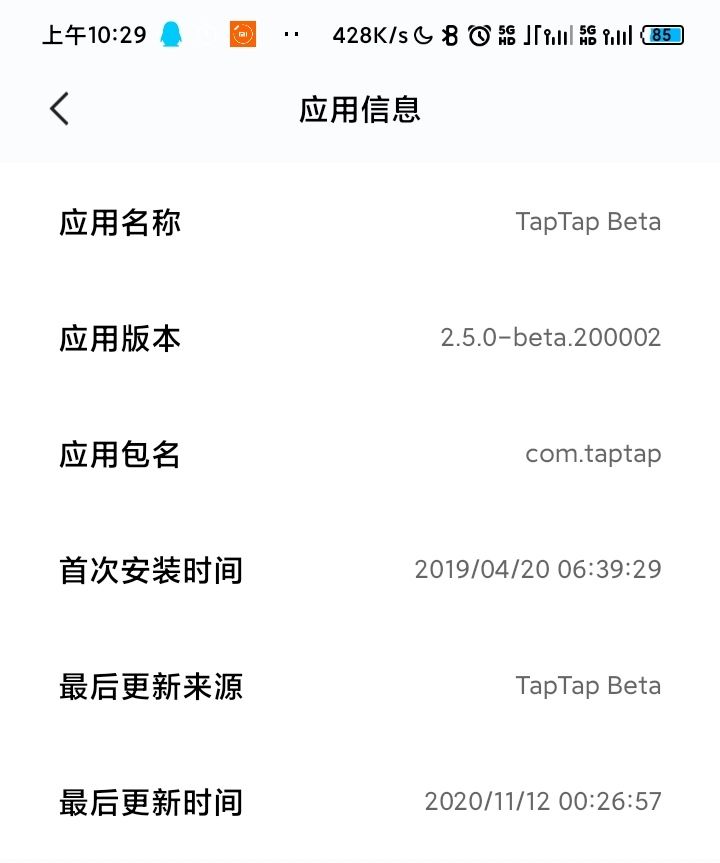
Task: Tap the back arrow to leave app info
Action: [58, 108]
